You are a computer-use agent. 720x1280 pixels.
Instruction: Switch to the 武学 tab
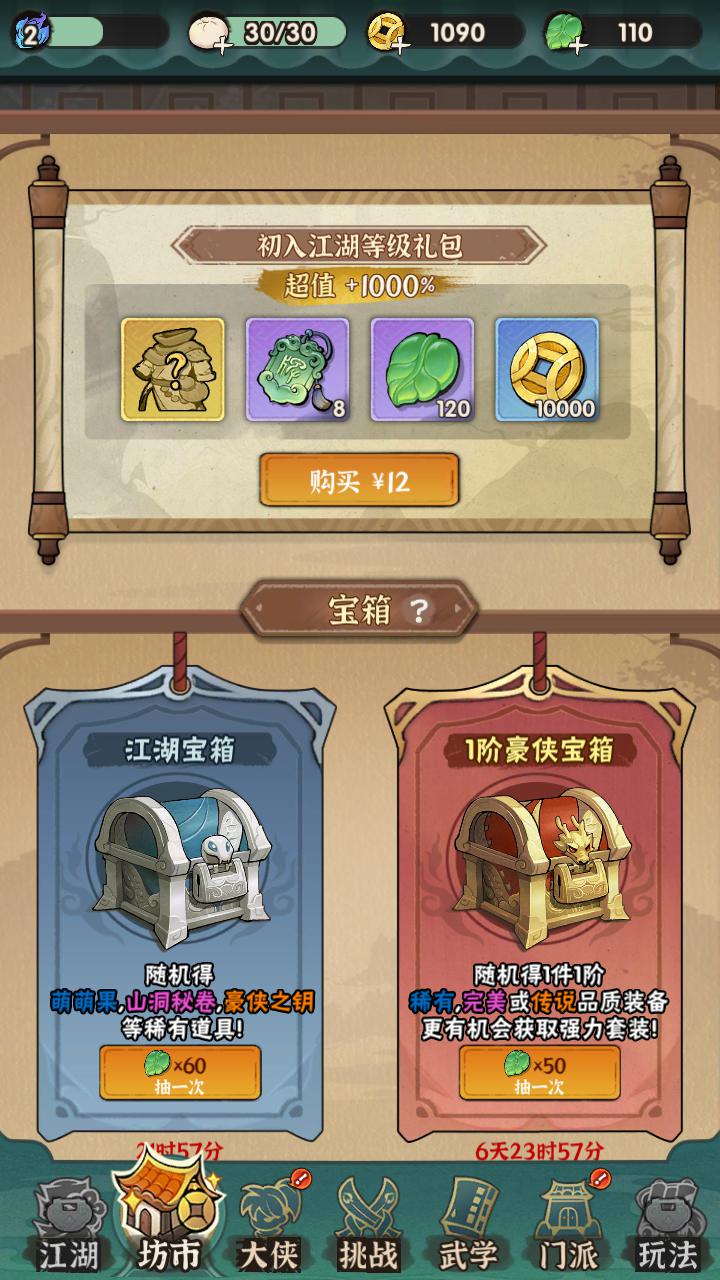468,1225
